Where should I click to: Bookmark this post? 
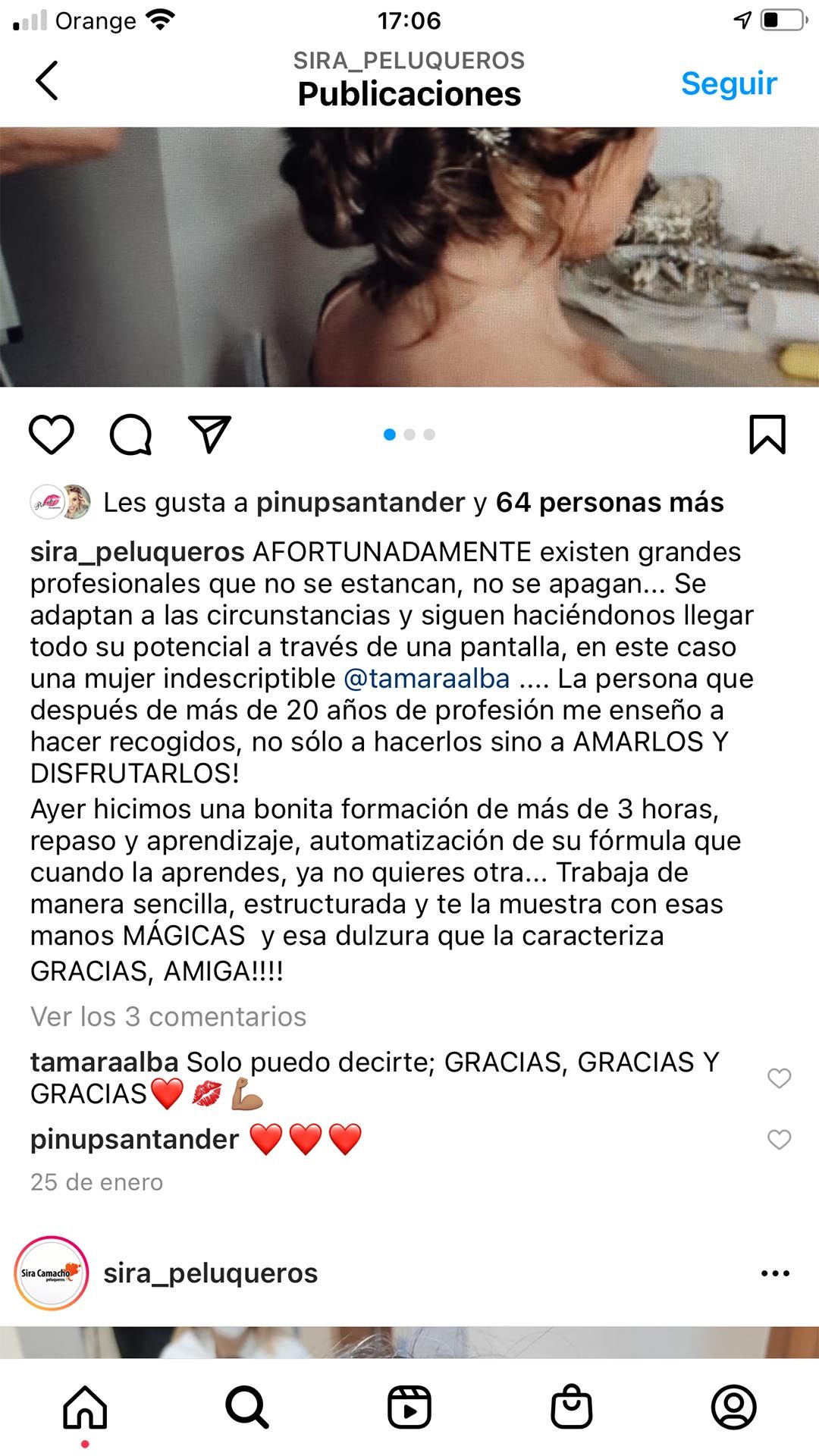[x=767, y=435]
